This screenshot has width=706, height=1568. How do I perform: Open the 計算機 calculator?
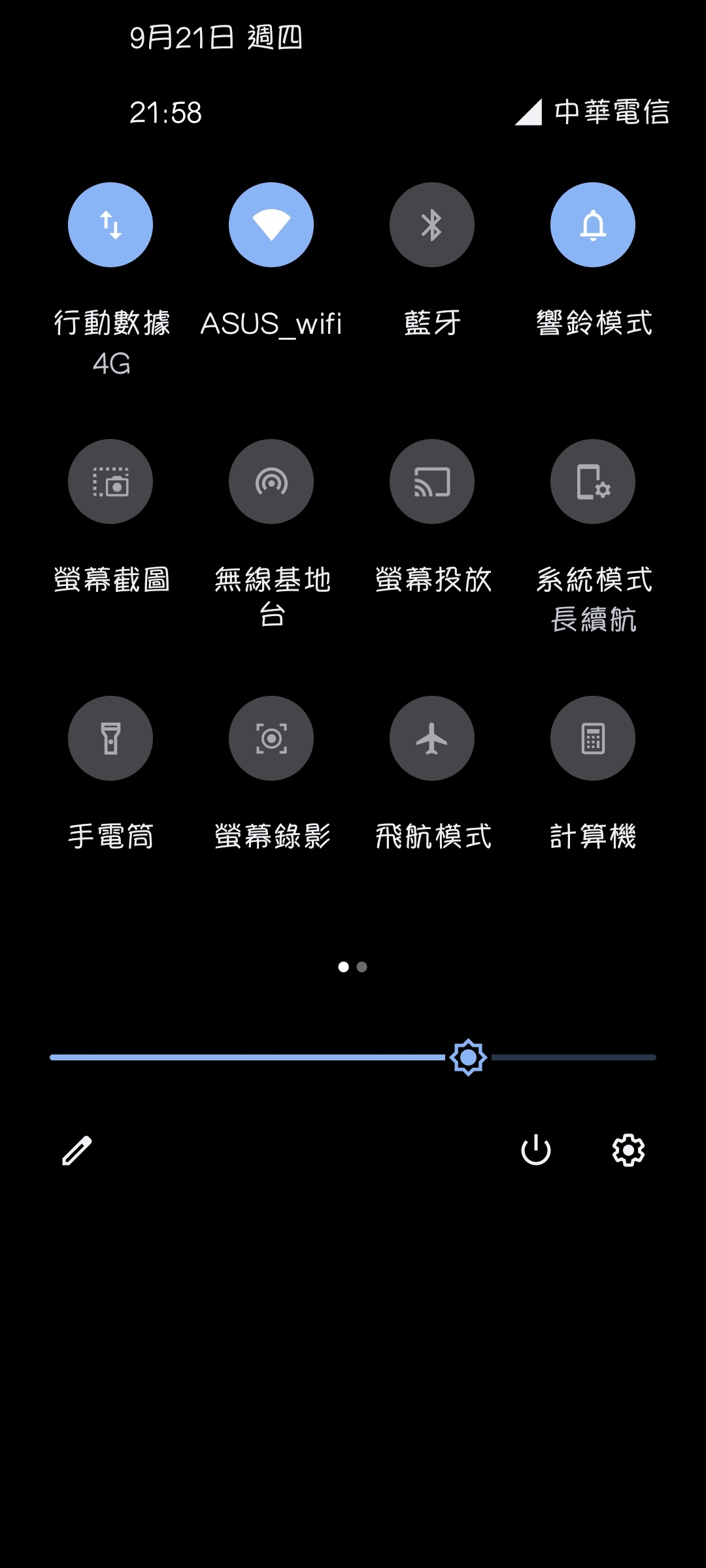[x=593, y=738]
